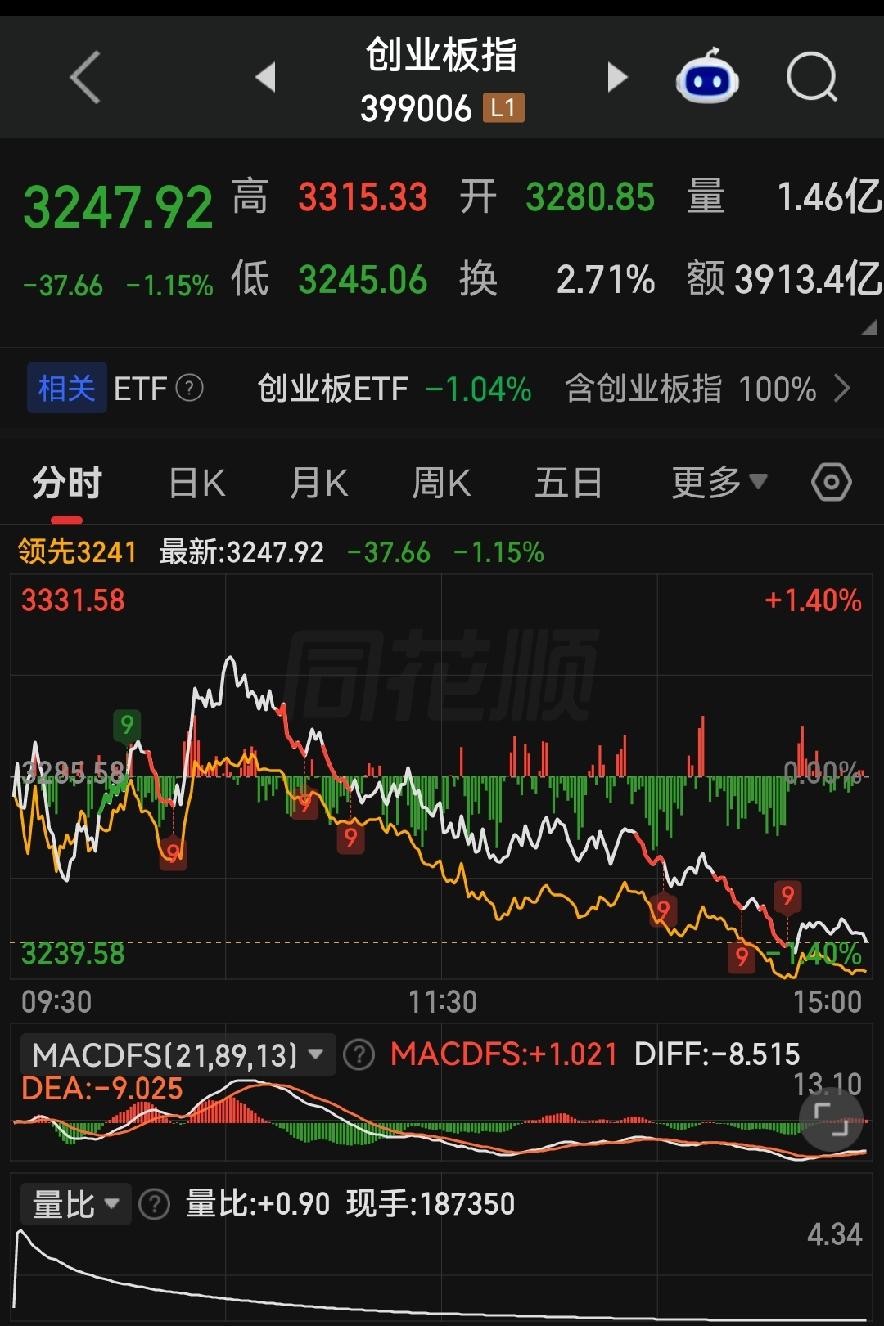Expand quote details with the corner triangle
The image size is (884, 1326).
[x=868, y=327]
